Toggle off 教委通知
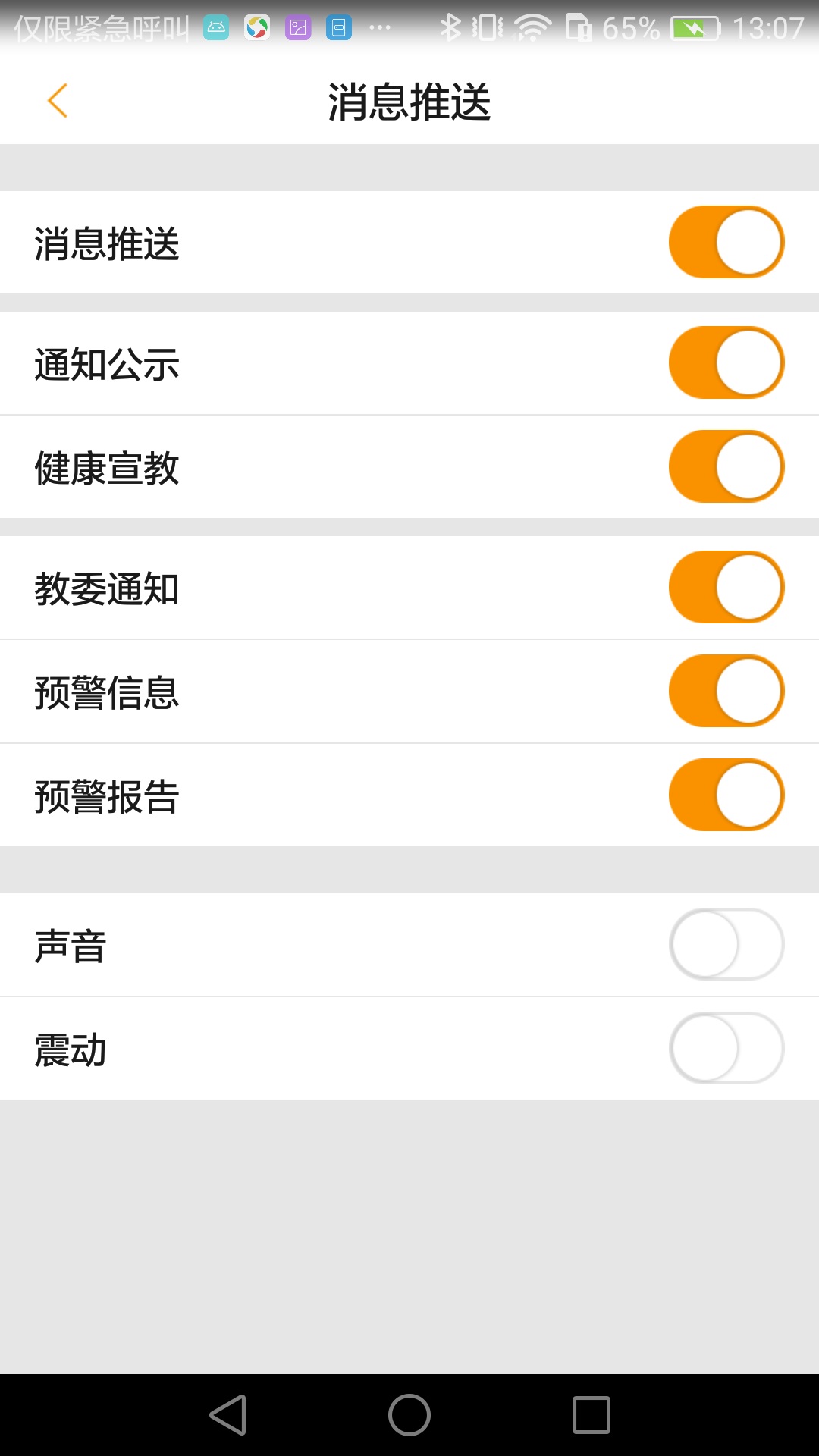The width and height of the screenshot is (819, 1456). tap(726, 588)
